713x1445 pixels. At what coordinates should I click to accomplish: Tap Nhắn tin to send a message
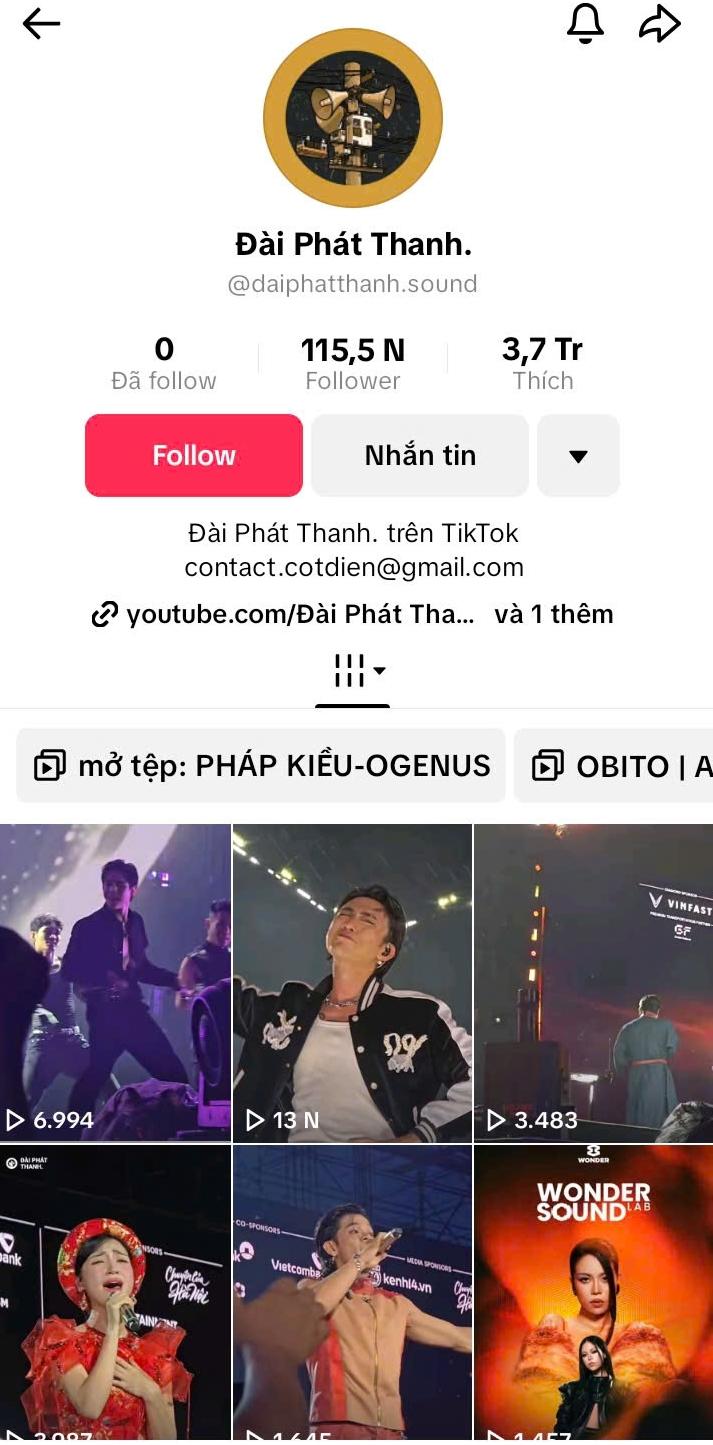coord(420,456)
